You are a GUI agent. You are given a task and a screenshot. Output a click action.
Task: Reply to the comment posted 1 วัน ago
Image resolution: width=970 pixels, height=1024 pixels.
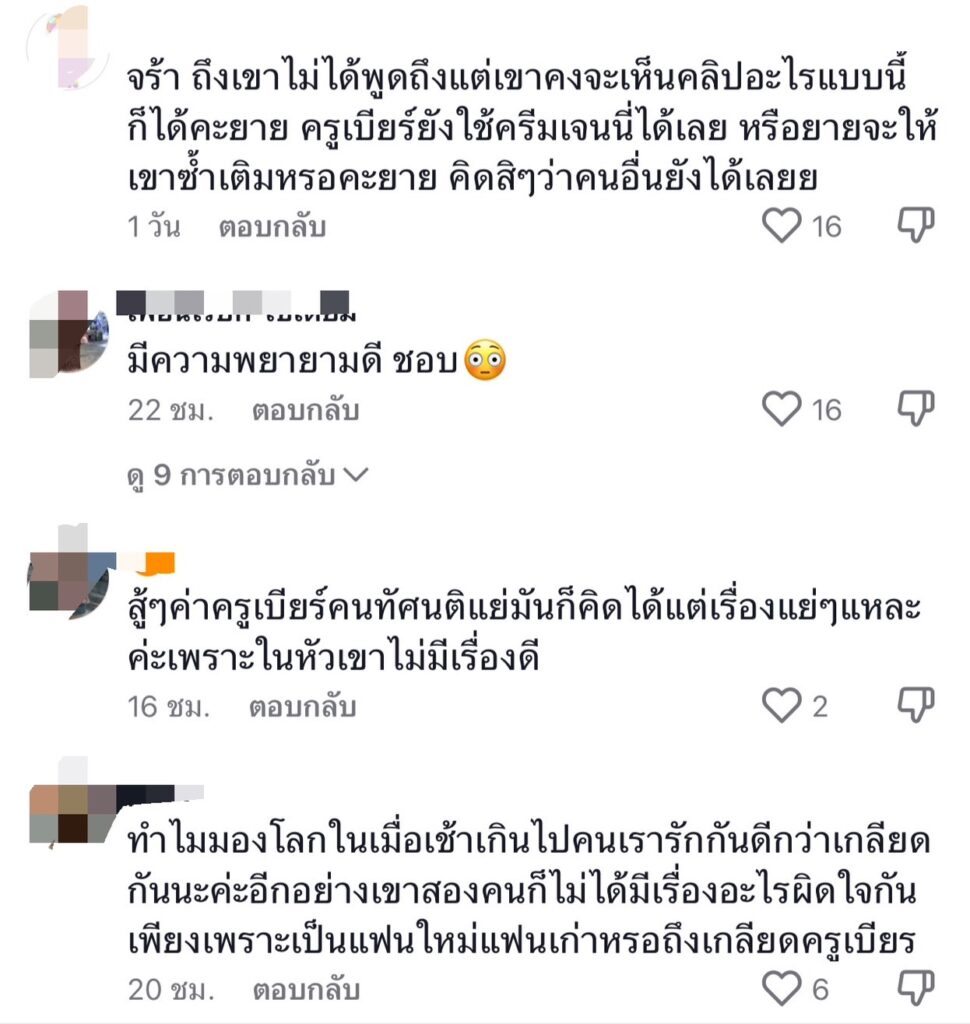pyautogui.click(x=272, y=227)
